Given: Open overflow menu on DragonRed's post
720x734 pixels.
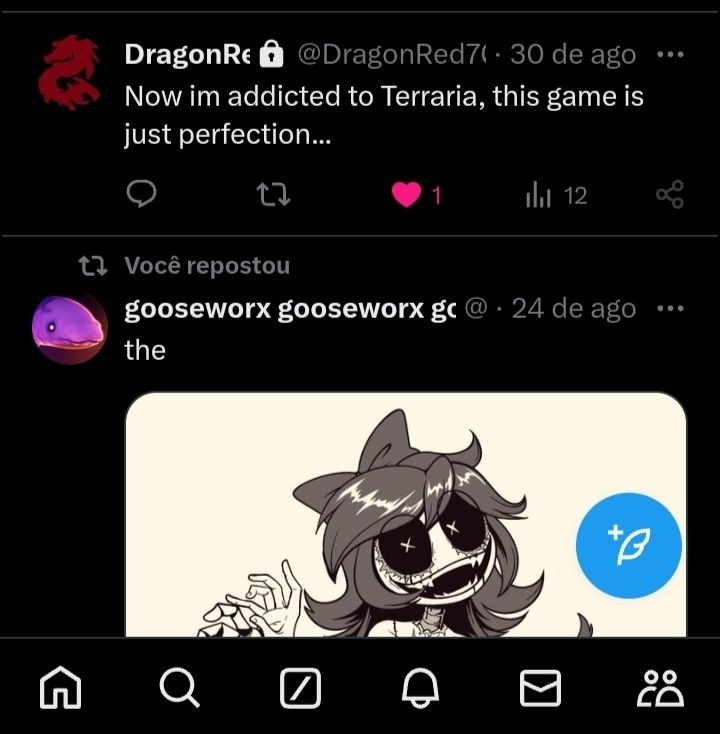Looking at the screenshot, I should coord(669,55).
